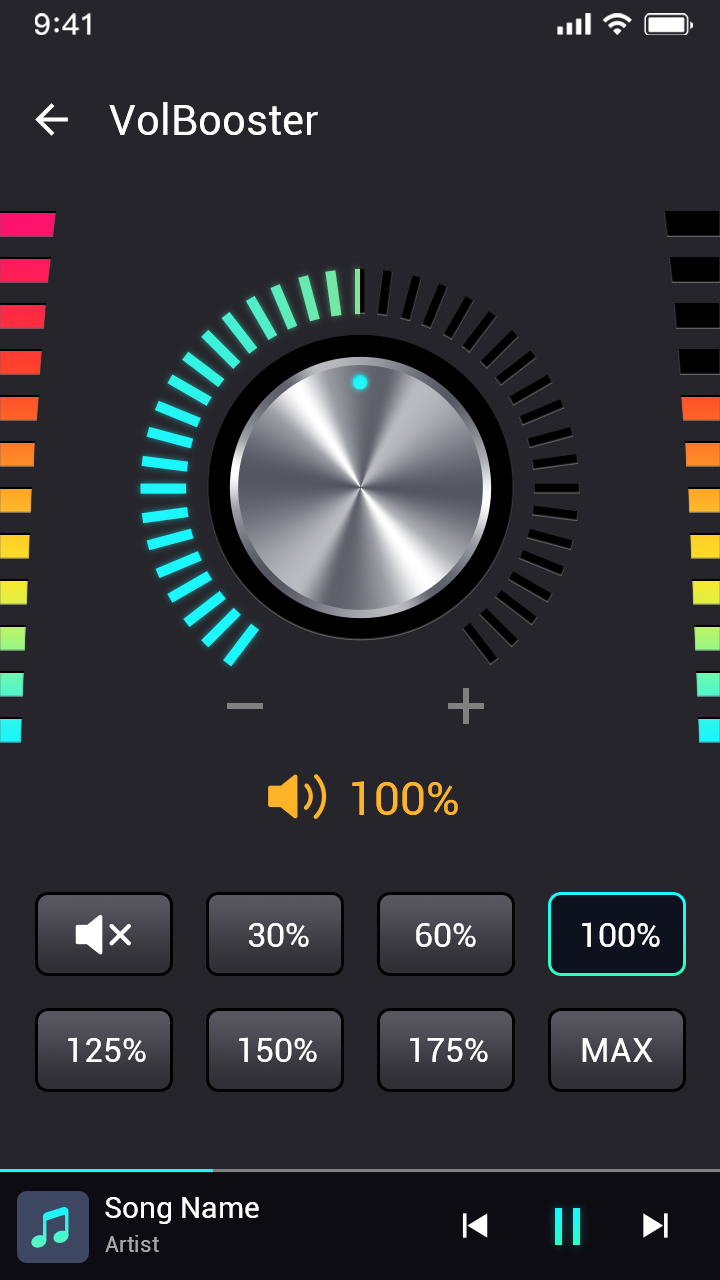
Task: Click the back arrow to exit VolBooster
Action: tap(52, 119)
